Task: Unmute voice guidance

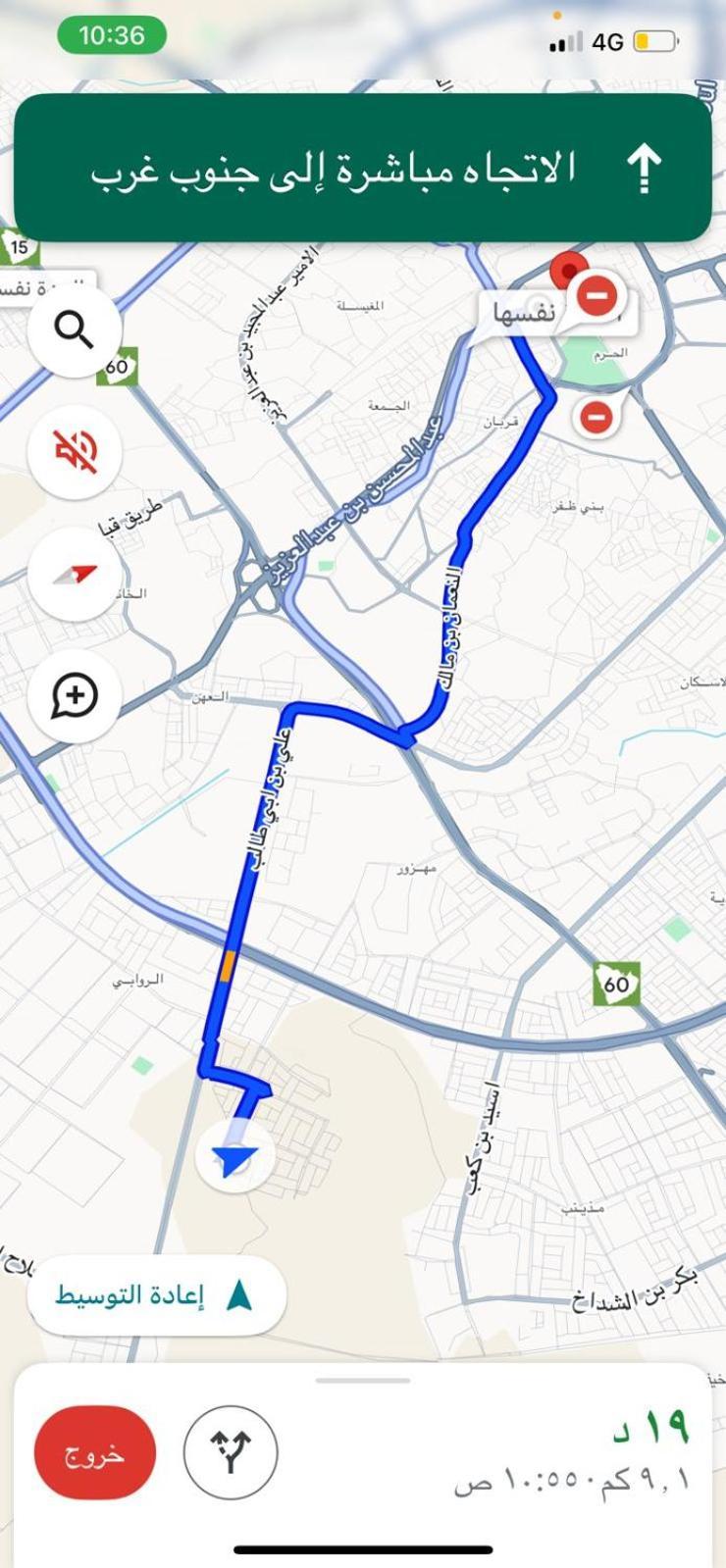Action: [x=75, y=452]
